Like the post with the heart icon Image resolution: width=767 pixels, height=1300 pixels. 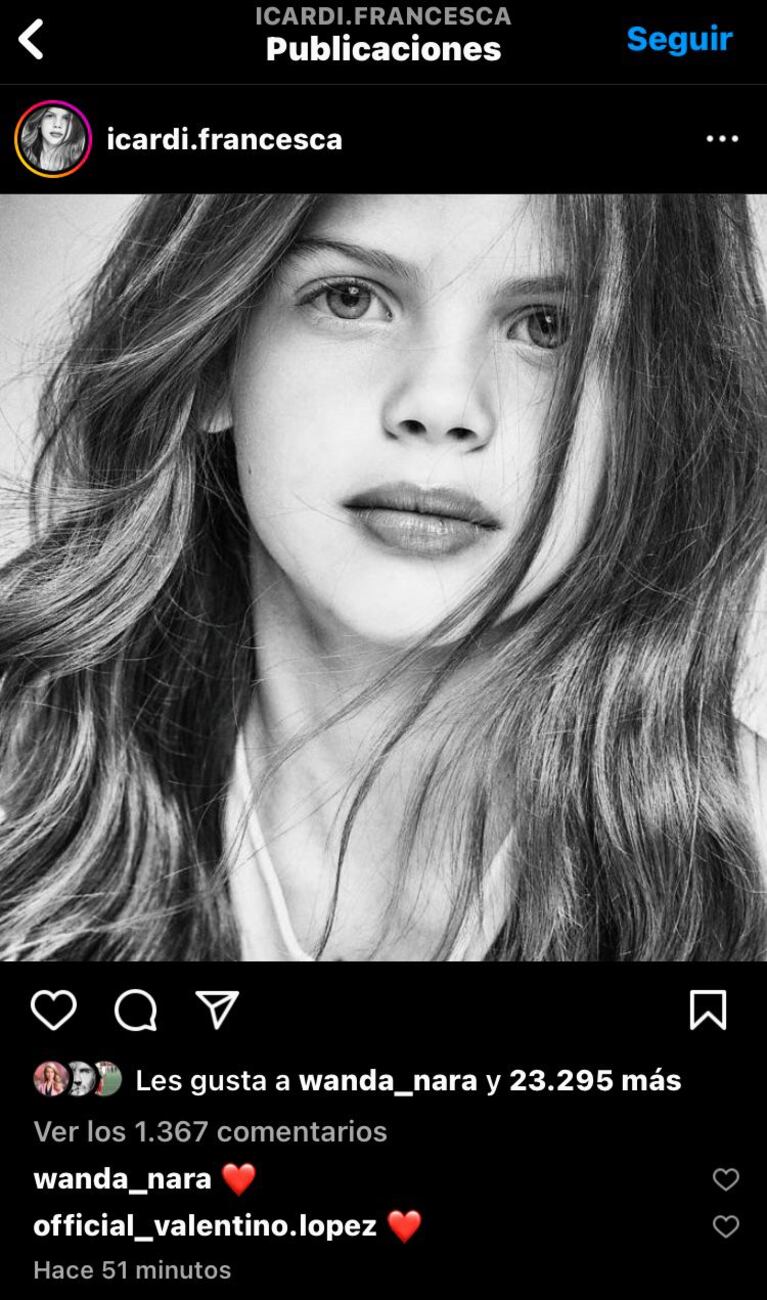pos(53,1010)
